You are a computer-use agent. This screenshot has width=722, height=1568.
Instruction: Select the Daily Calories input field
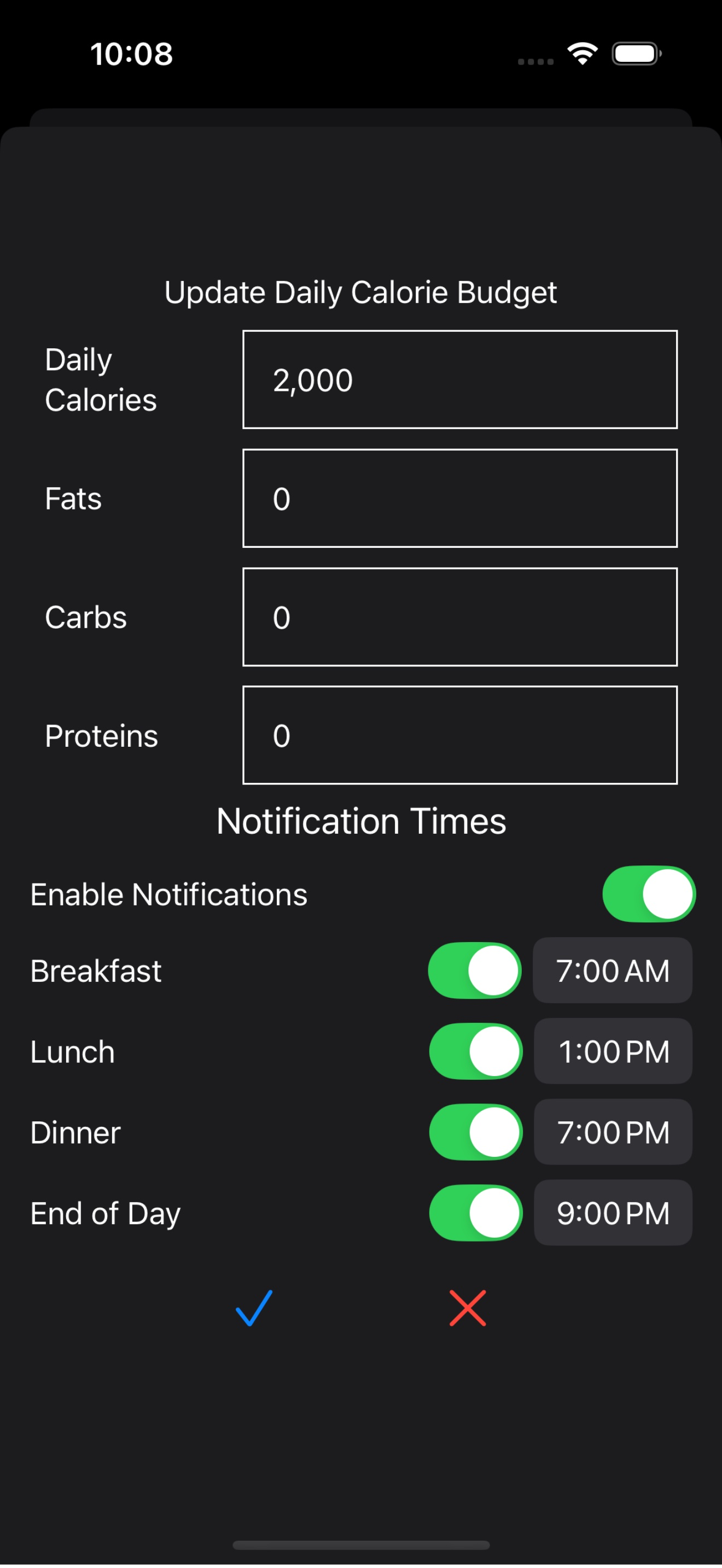[x=459, y=378]
